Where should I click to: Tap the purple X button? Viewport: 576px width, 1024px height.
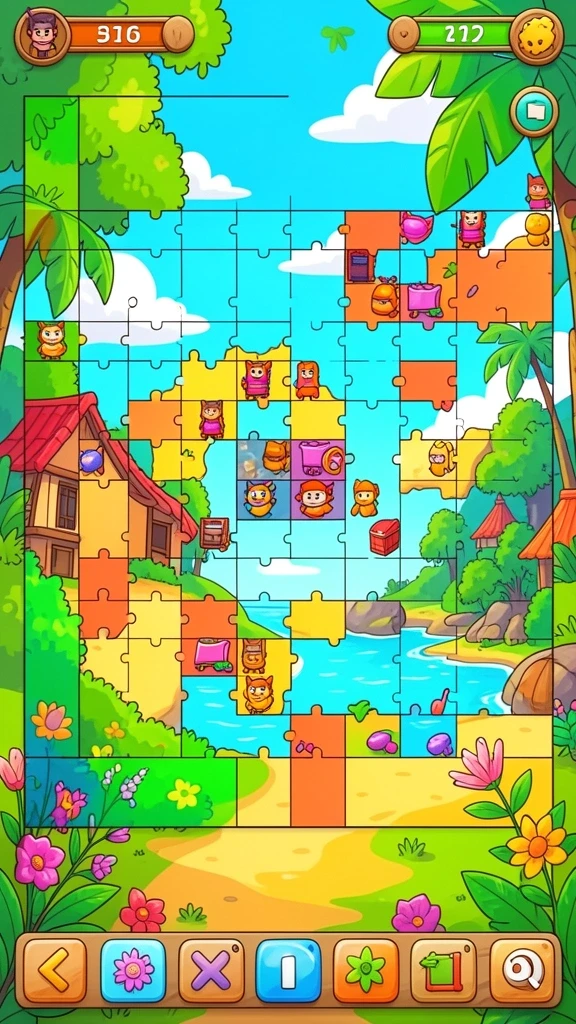(x=211, y=970)
